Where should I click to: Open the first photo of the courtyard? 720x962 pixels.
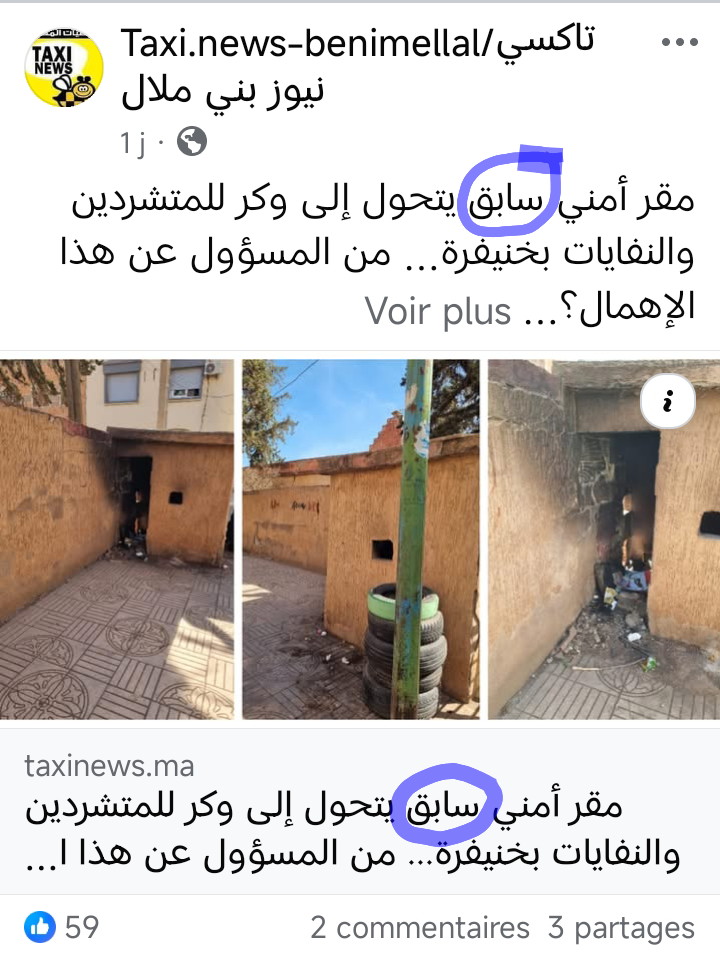(x=117, y=538)
